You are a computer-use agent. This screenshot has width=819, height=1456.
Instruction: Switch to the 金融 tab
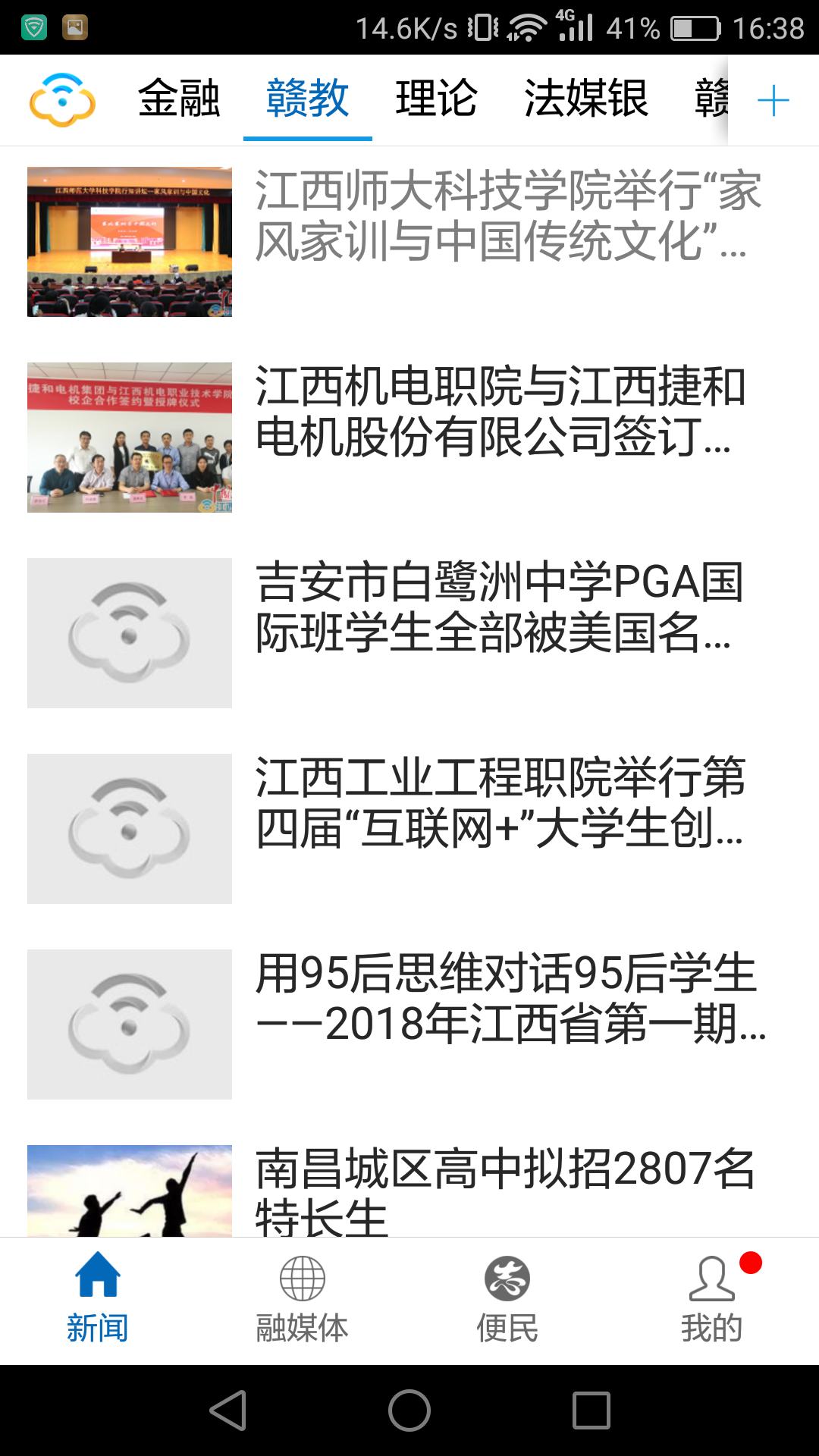click(x=179, y=99)
